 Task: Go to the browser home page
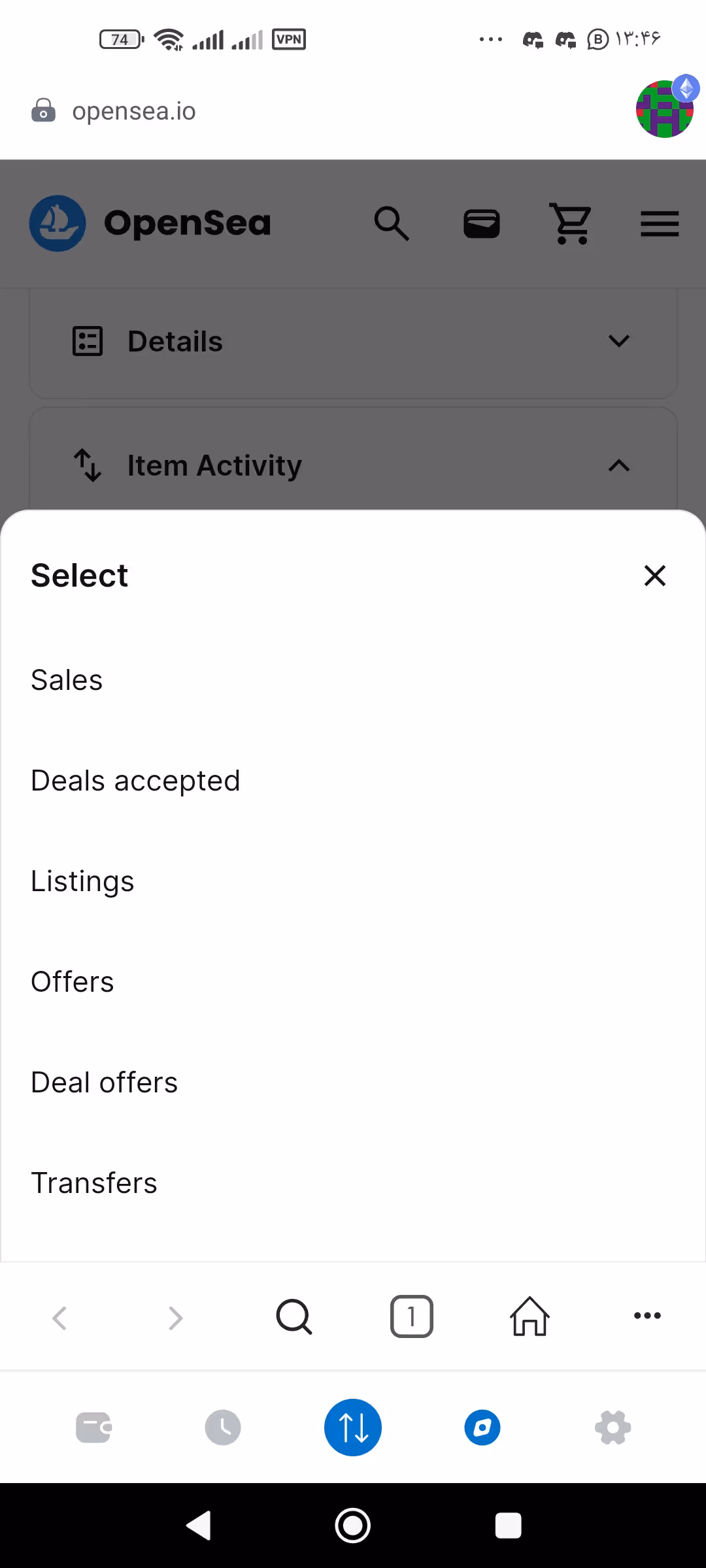pyautogui.click(x=529, y=1316)
